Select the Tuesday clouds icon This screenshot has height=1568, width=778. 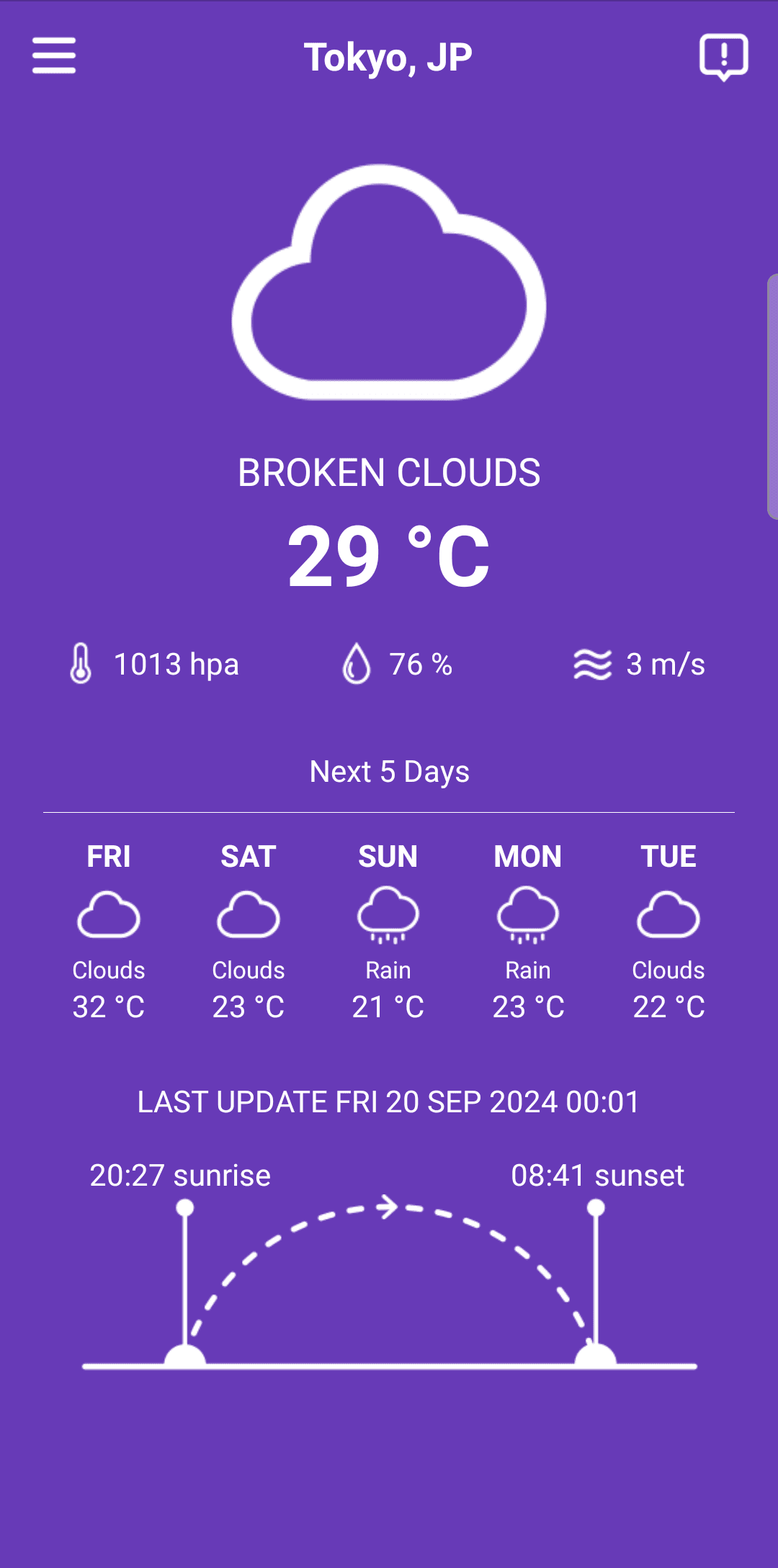point(667,914)
